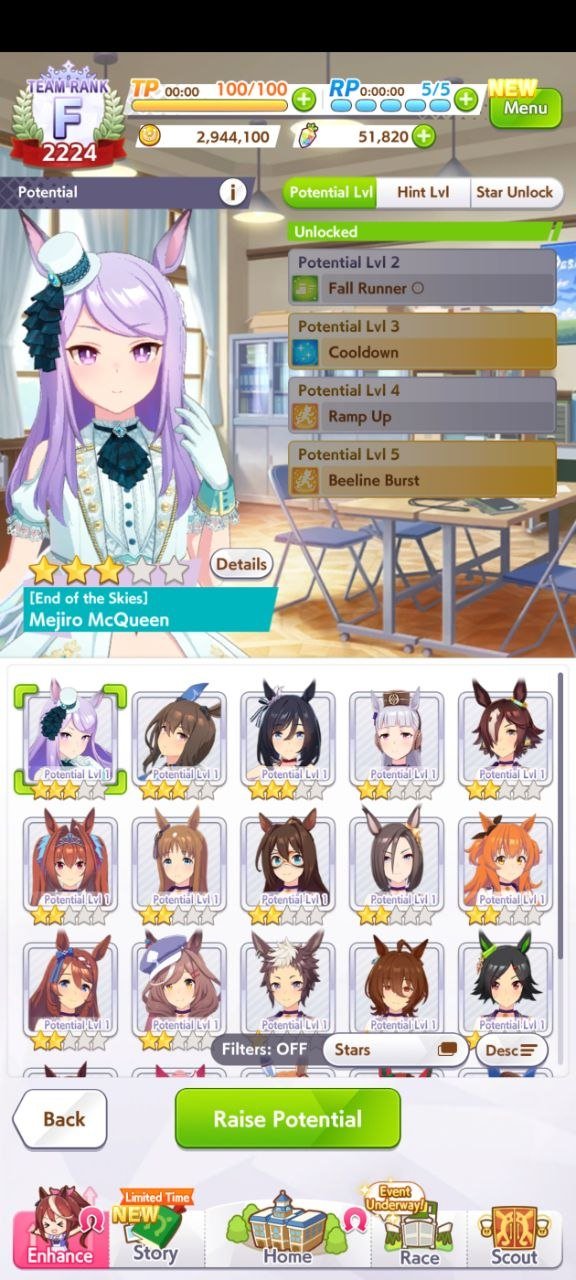Go to the Home tab
This screenshot has height=1280, width=576.
pyautogui.click(x=288, y=1235)
